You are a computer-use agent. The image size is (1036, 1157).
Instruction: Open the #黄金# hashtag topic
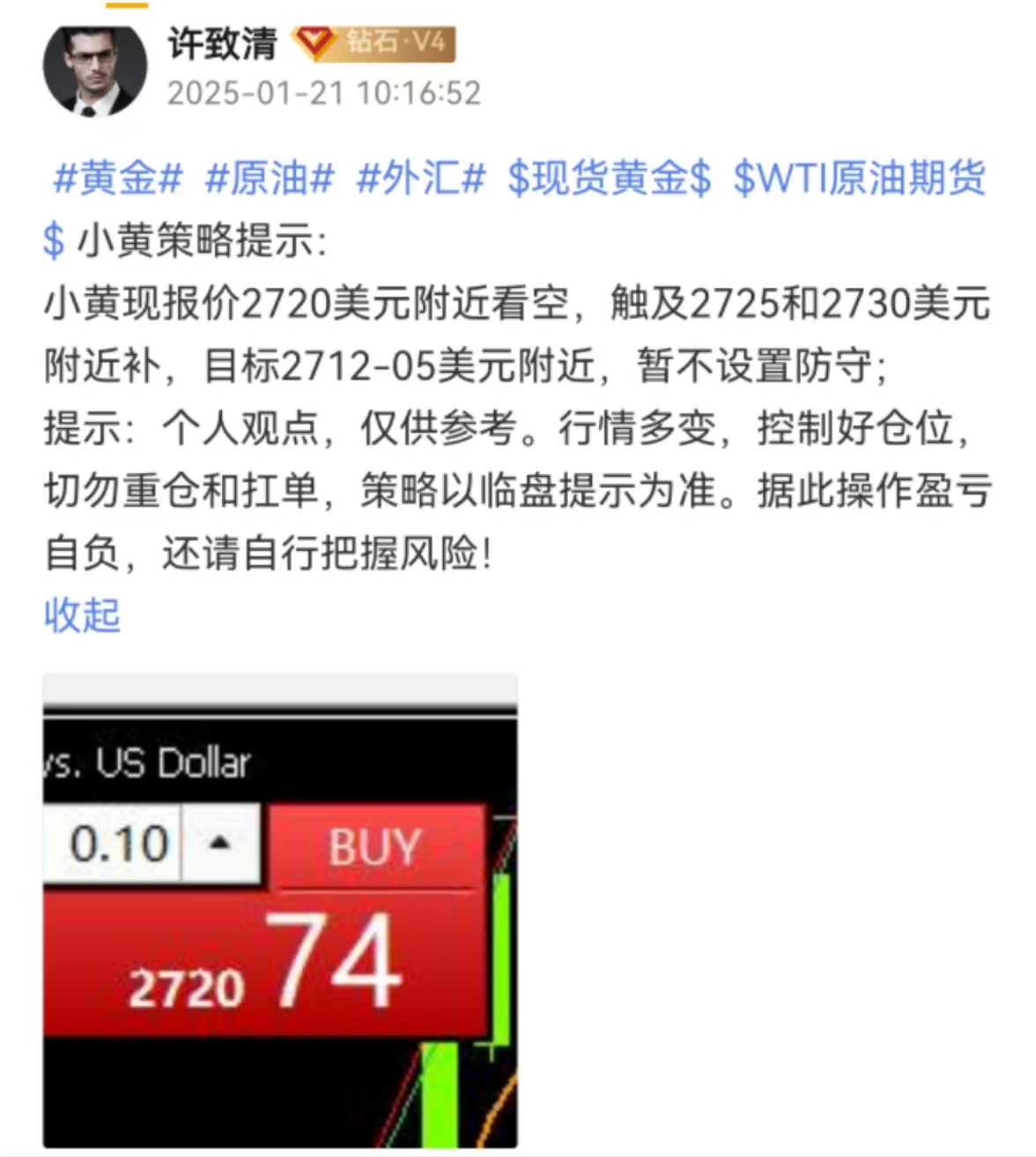click(x=117, y=179)
